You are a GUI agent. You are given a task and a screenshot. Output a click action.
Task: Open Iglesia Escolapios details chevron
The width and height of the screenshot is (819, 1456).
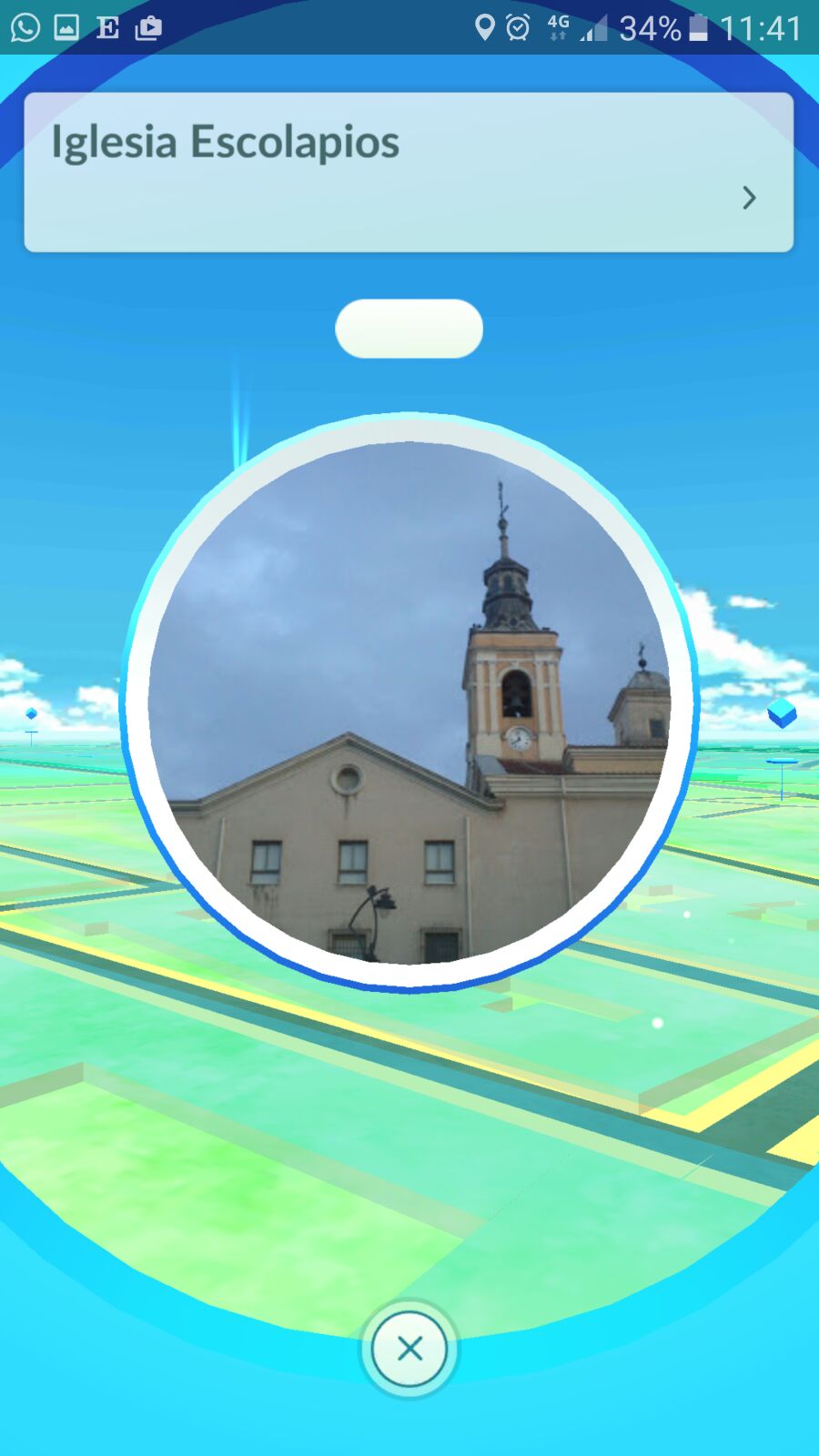749,197
